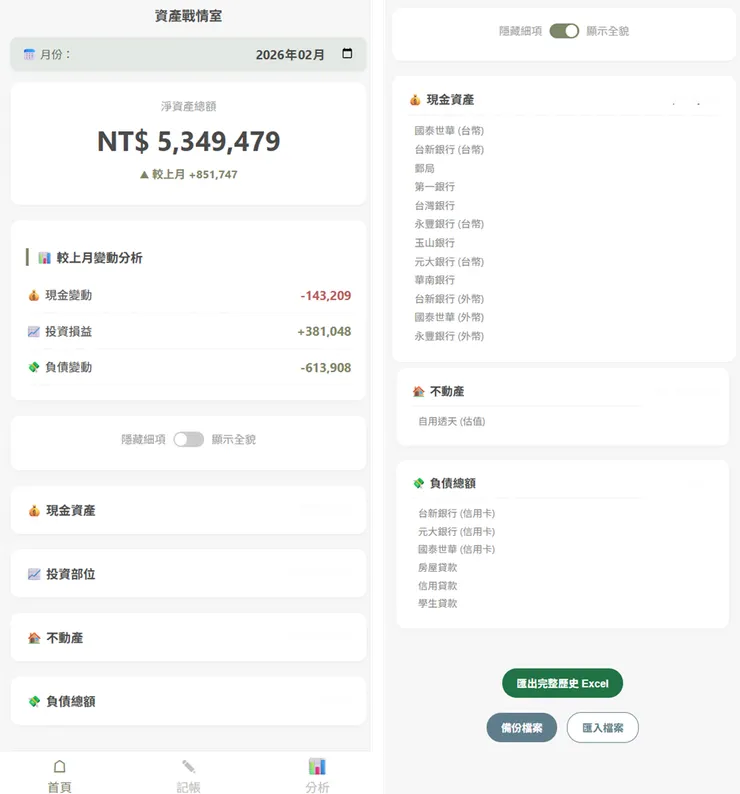This screenshot has height=794, width=740.
Task: Open the month picker showing 2026年02月
Action: (290, 54)
